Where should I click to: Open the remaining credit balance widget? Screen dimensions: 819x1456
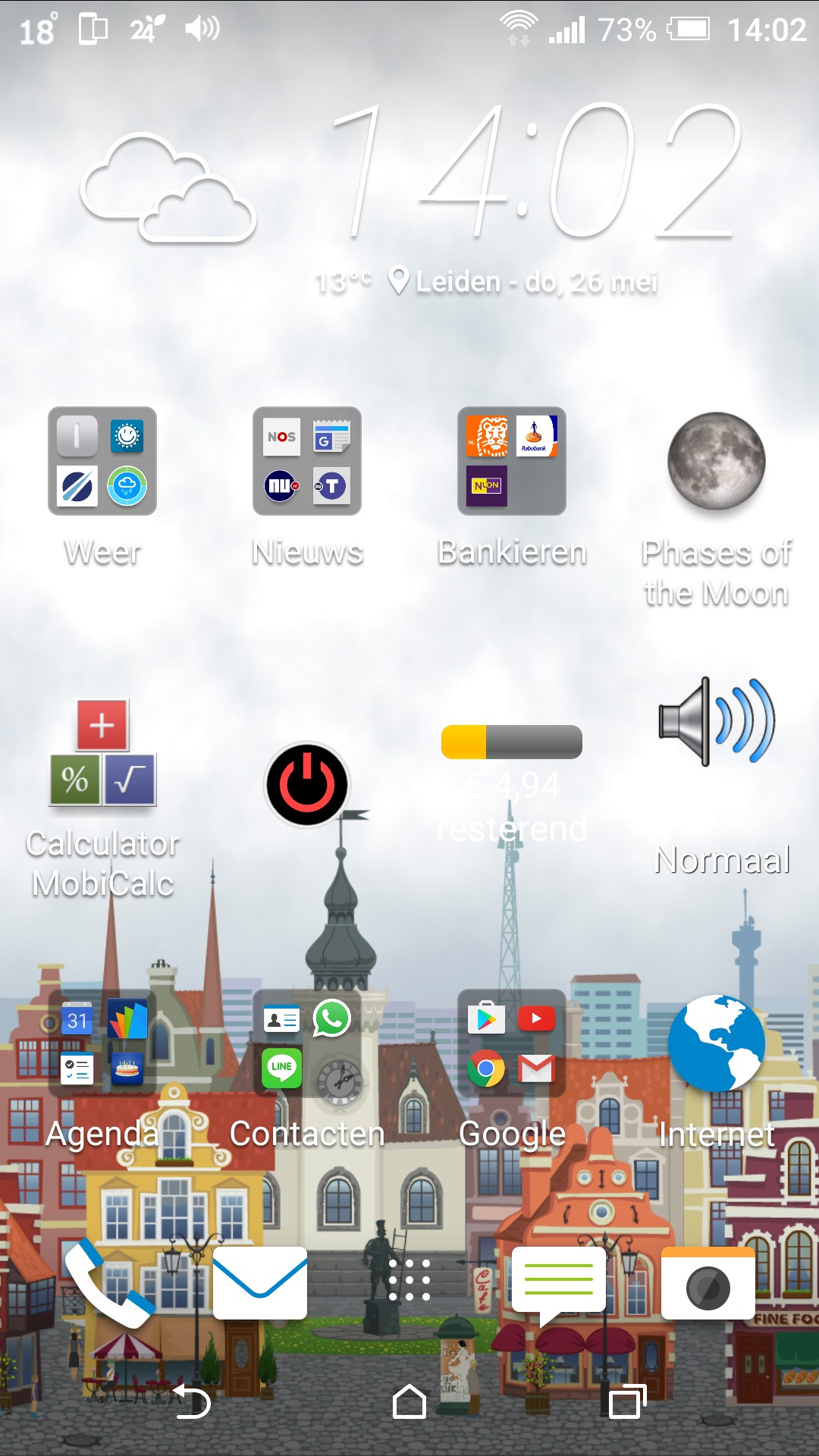[512, 781]
